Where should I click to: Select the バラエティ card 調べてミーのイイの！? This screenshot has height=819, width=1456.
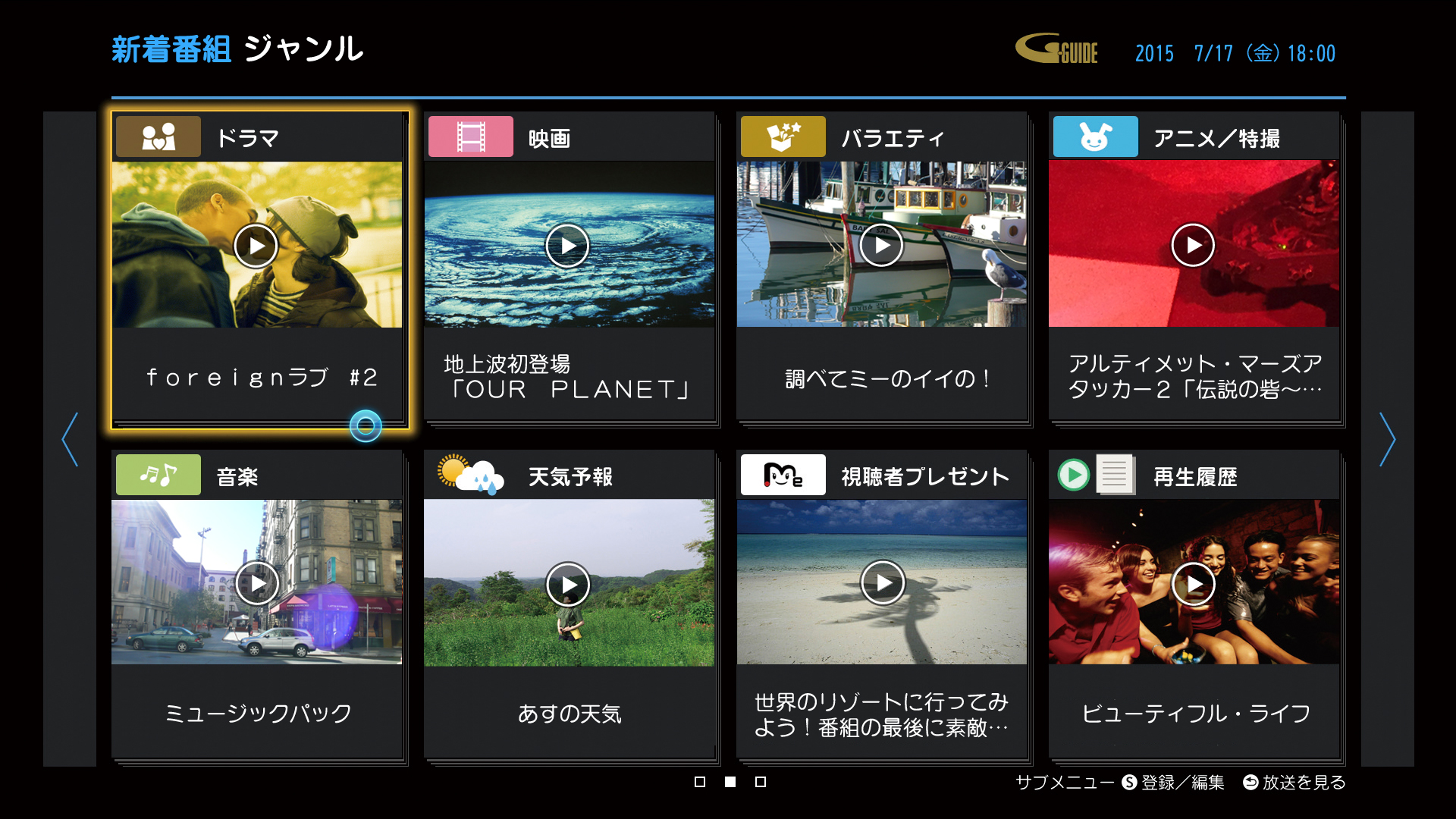pyautogui.click(x=881, y=269)
